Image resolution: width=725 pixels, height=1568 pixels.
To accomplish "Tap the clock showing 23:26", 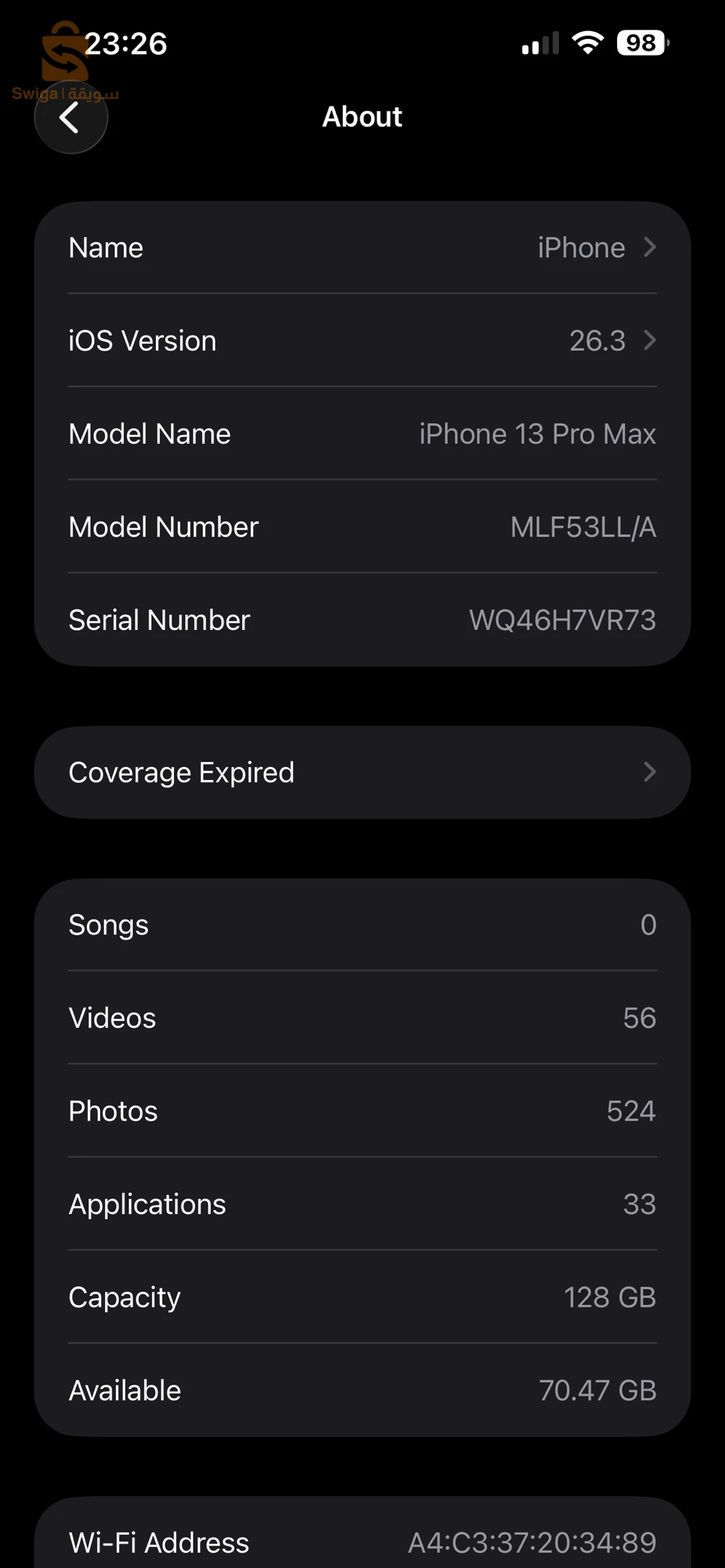I will (x=128, y=43).
